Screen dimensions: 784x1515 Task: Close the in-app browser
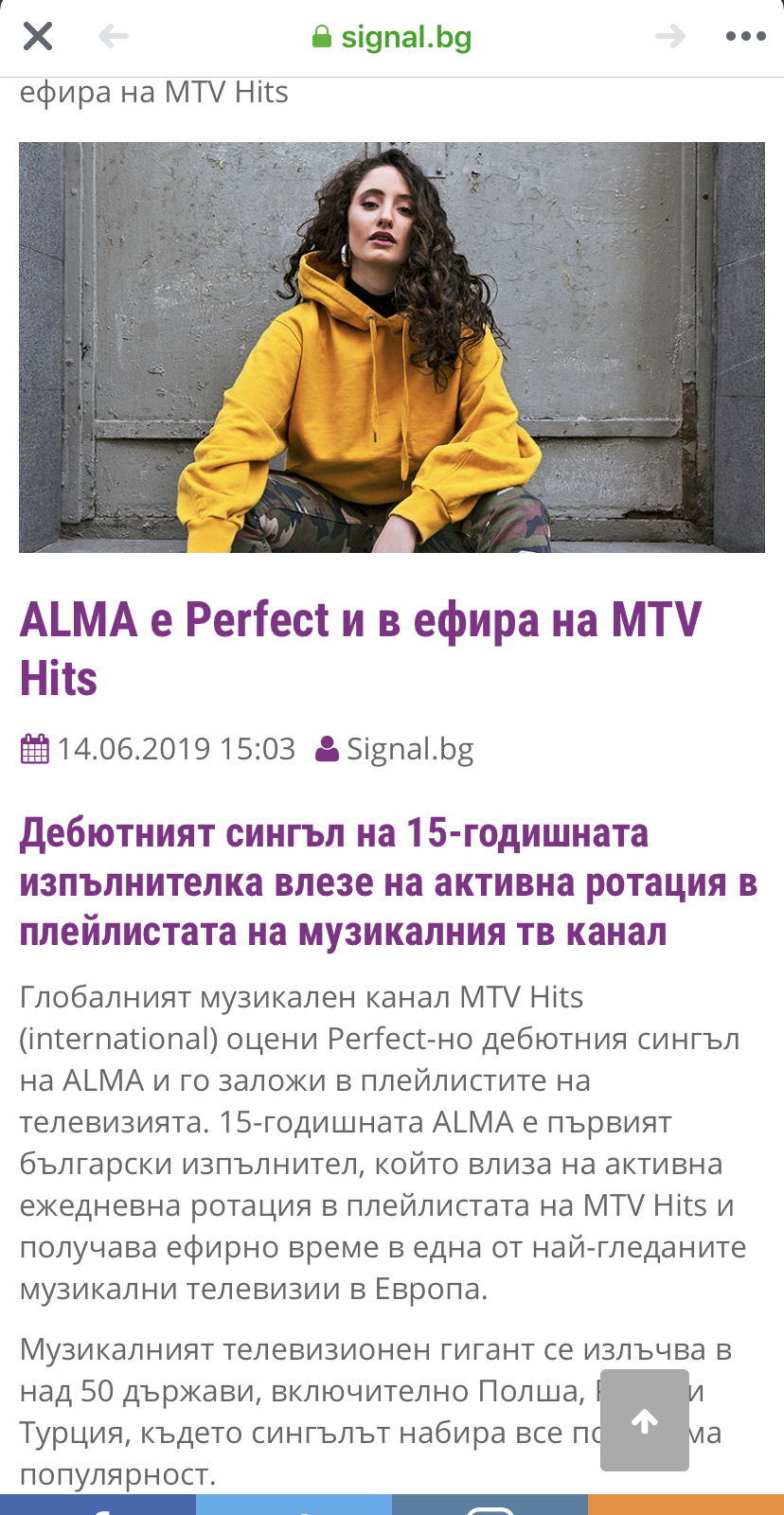(38, 37)
